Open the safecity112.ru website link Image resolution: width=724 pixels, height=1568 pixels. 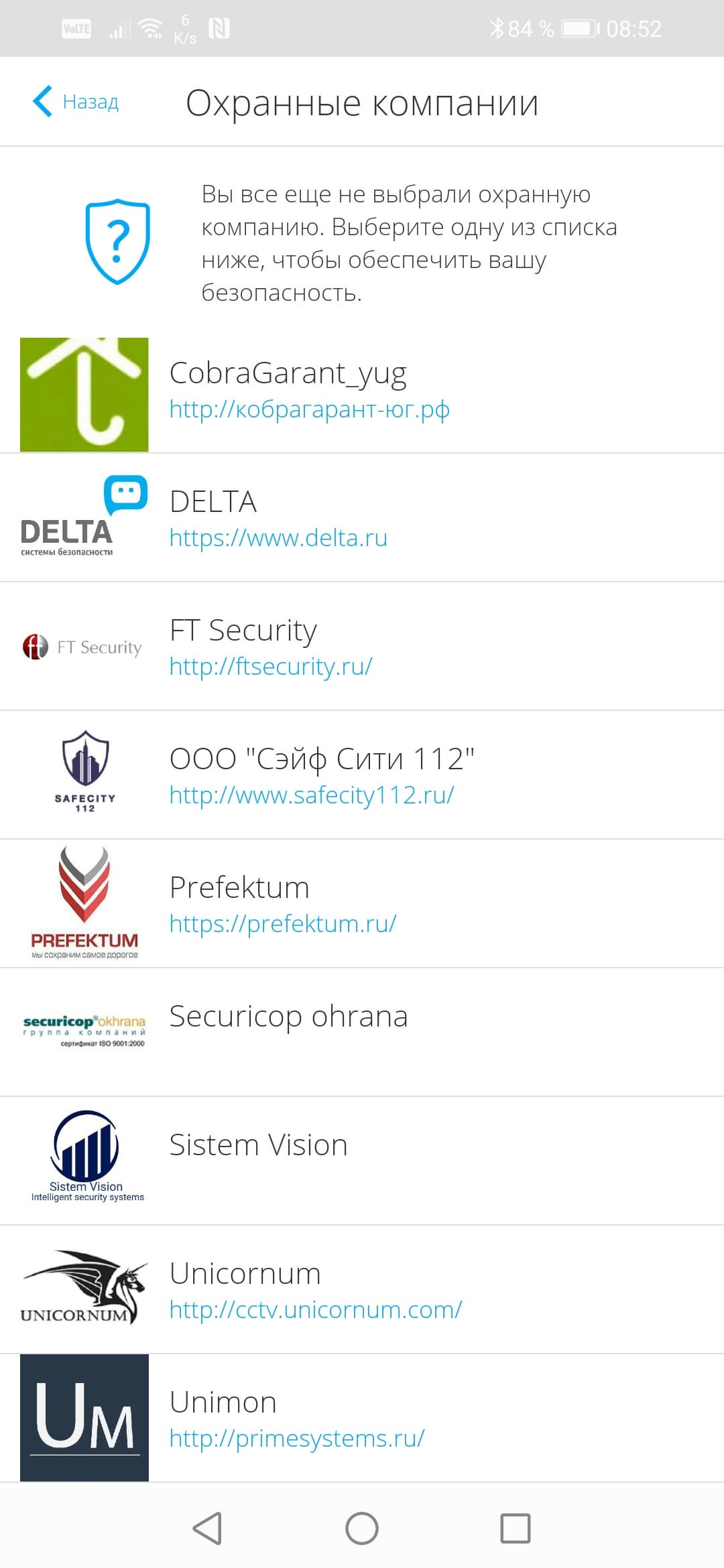tap(311, 795)
